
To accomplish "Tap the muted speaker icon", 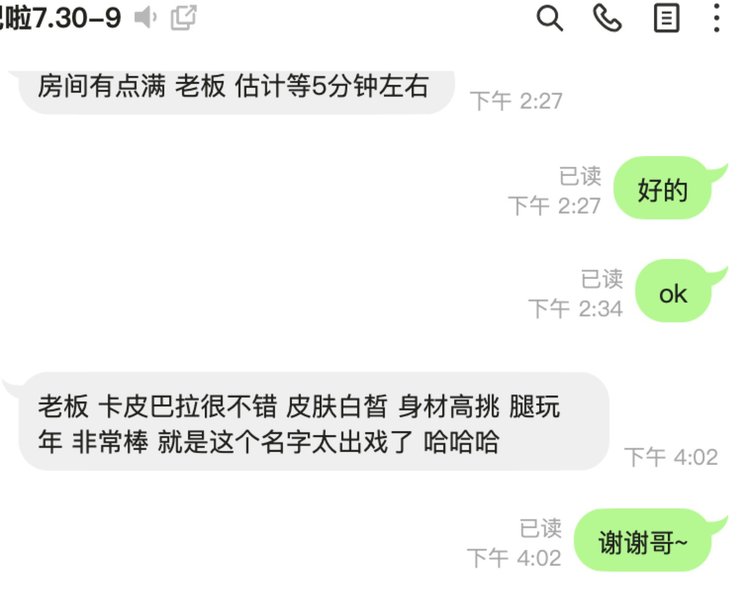I will point(146,18).
